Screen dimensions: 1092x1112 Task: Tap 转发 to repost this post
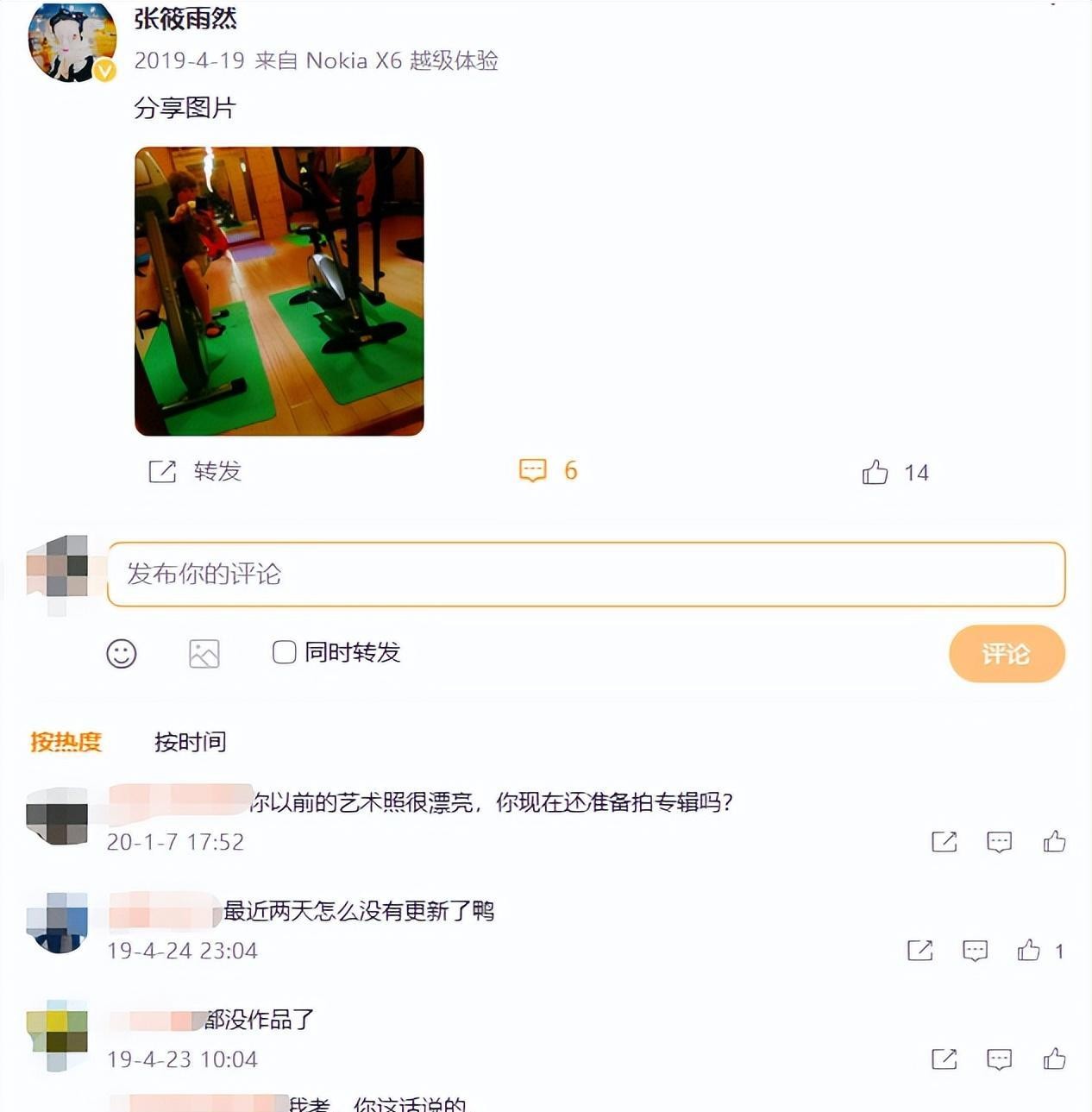196,471
